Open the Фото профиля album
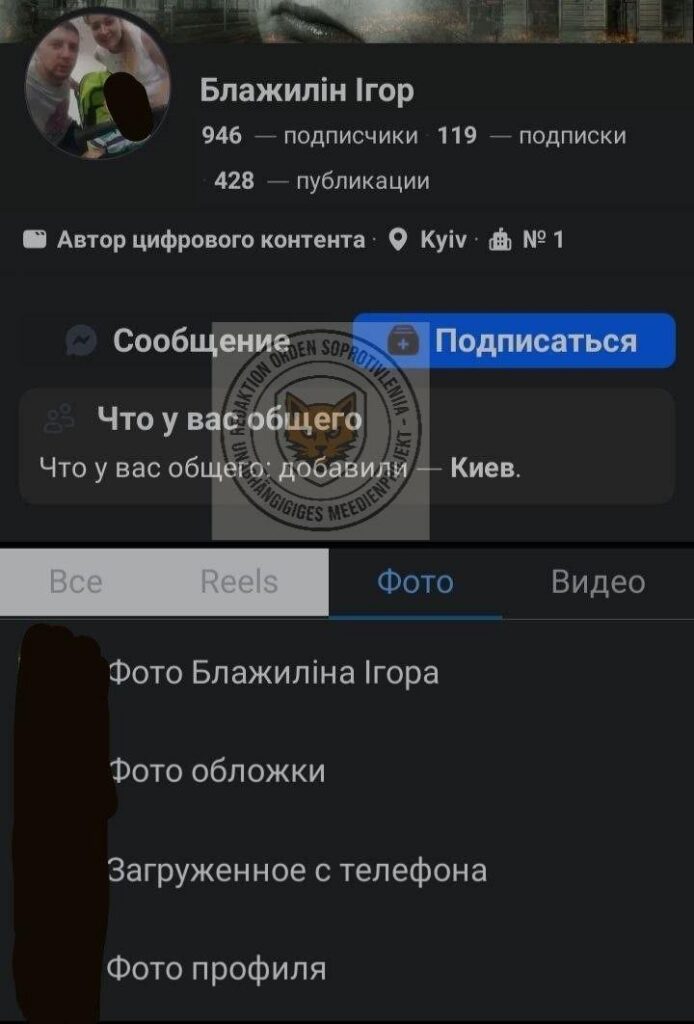The height and width of the screenshot is (1024, 694). pyautogui.click(x=216, y=968)
